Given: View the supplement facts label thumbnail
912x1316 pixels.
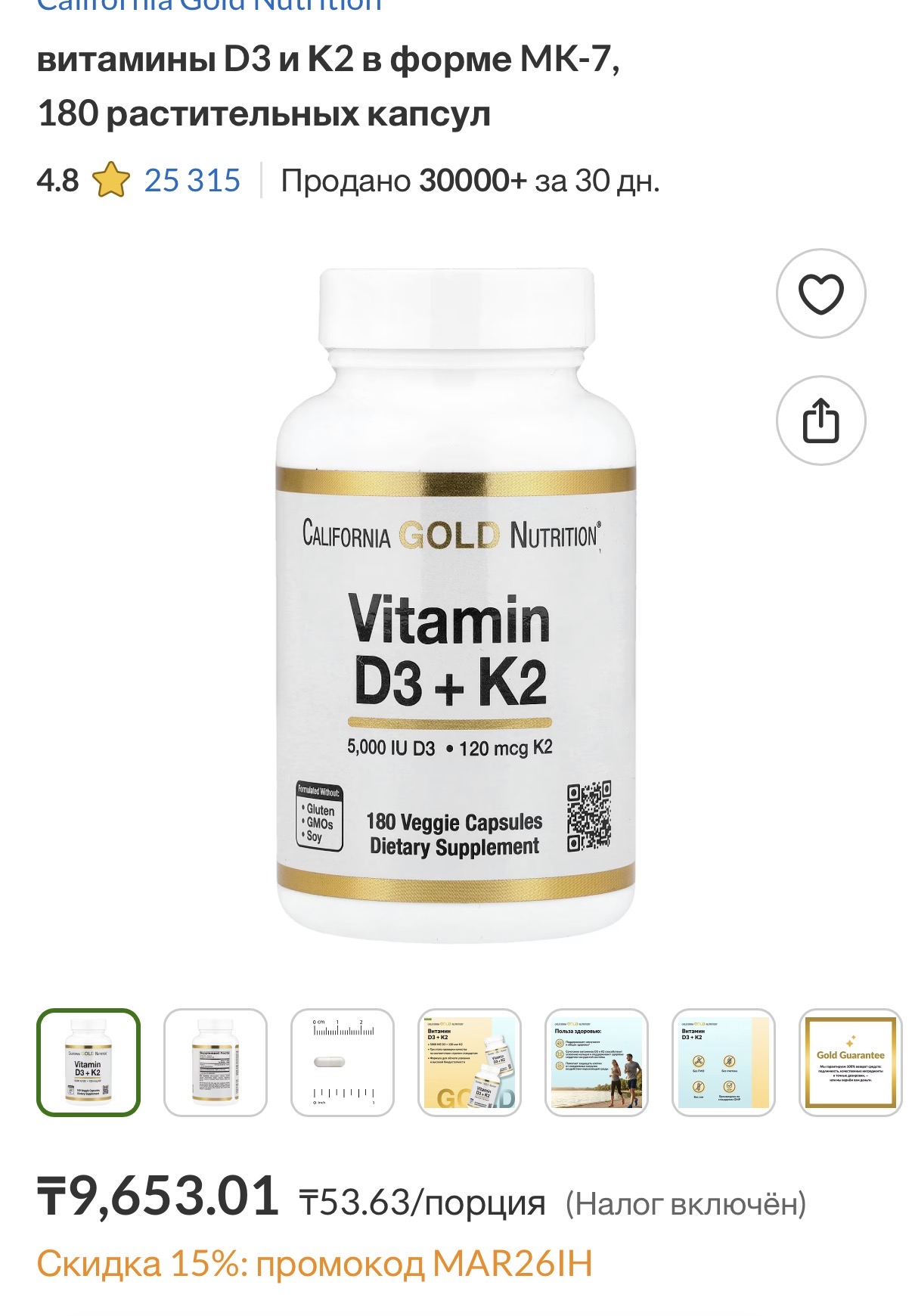Looking at the screenshot, I should pyautogui.click(x=216, y=1063).
